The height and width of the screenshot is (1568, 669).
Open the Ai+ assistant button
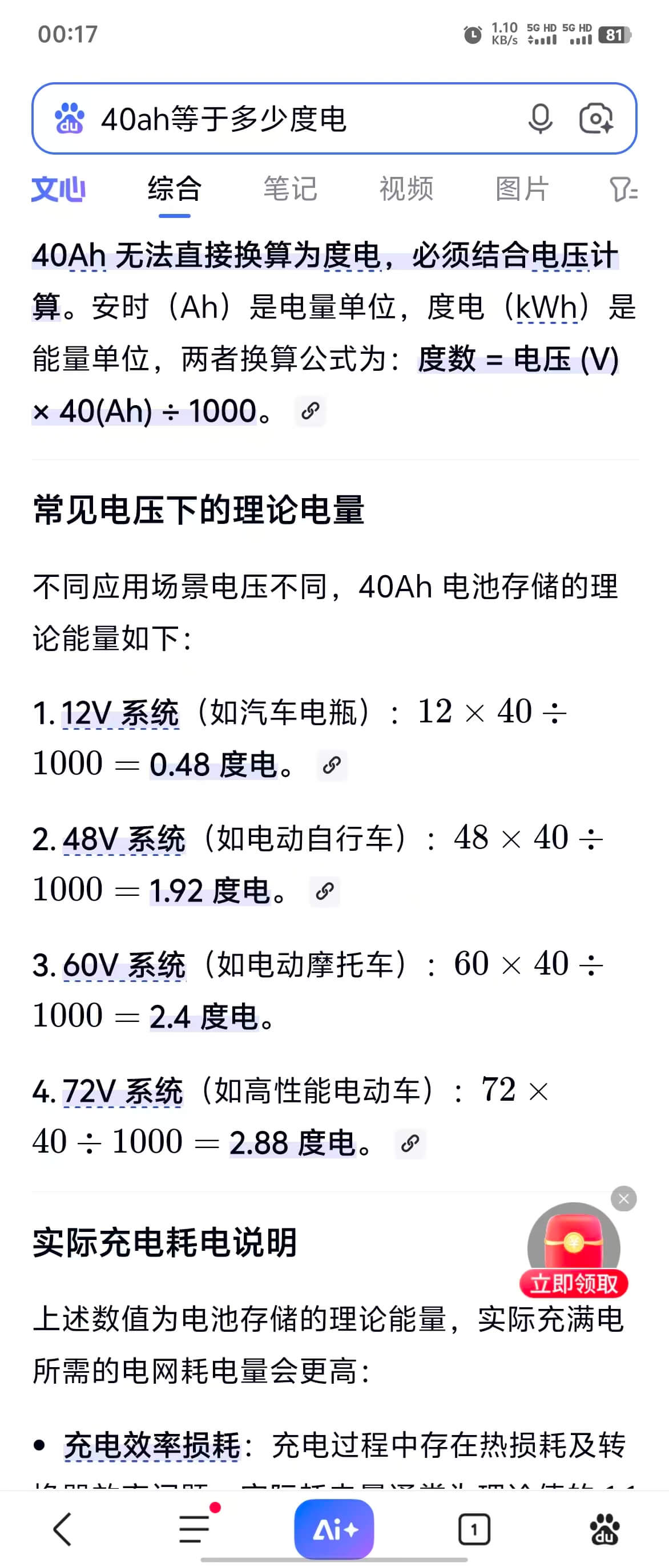pos(333,1529)
